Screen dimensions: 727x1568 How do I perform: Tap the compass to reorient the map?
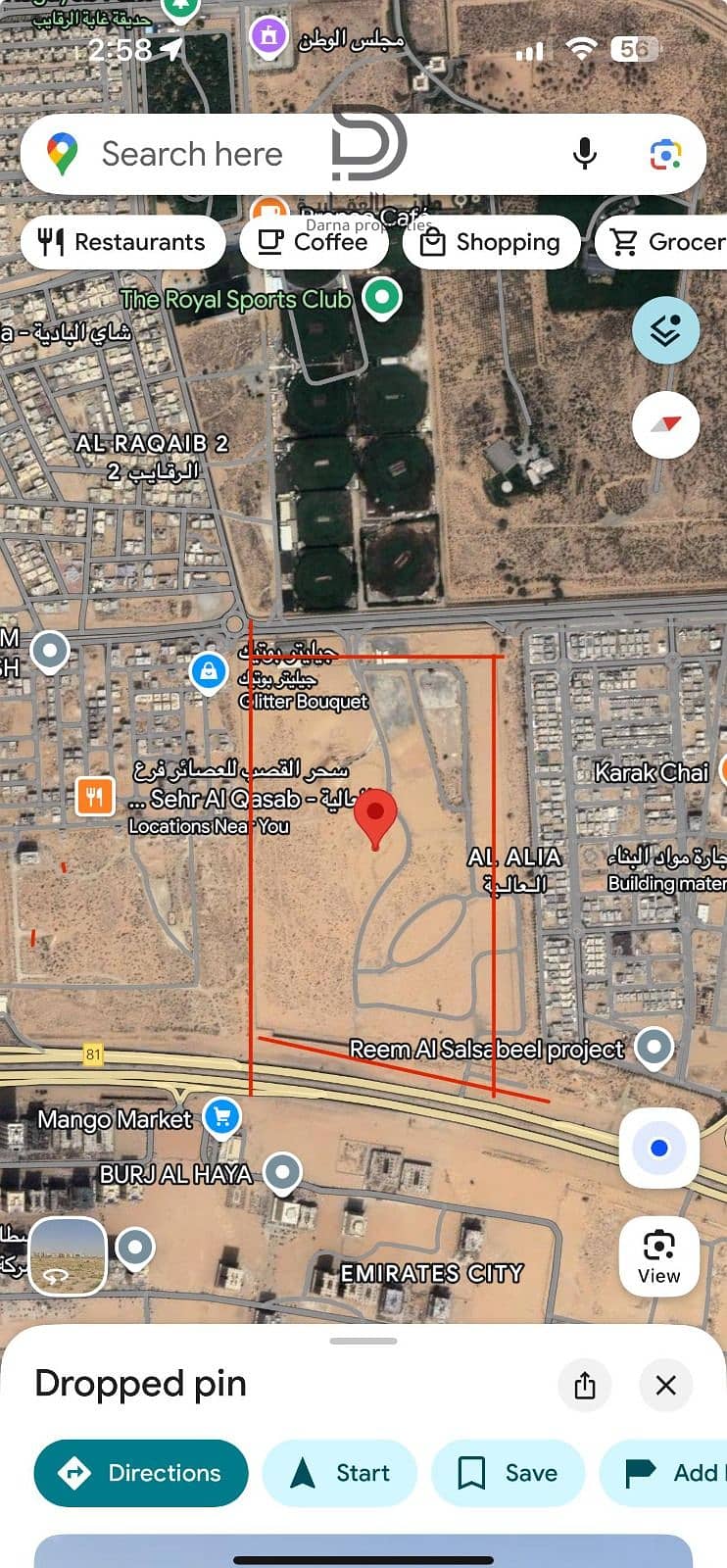point(665,424)
